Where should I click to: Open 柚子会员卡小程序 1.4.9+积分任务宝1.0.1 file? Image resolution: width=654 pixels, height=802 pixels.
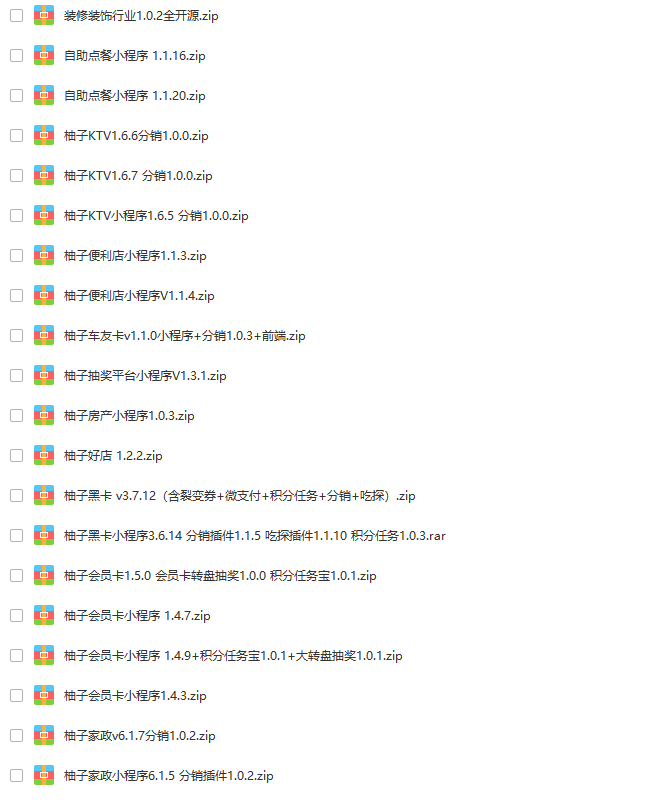pyautogui.click(x=232, y=656)
